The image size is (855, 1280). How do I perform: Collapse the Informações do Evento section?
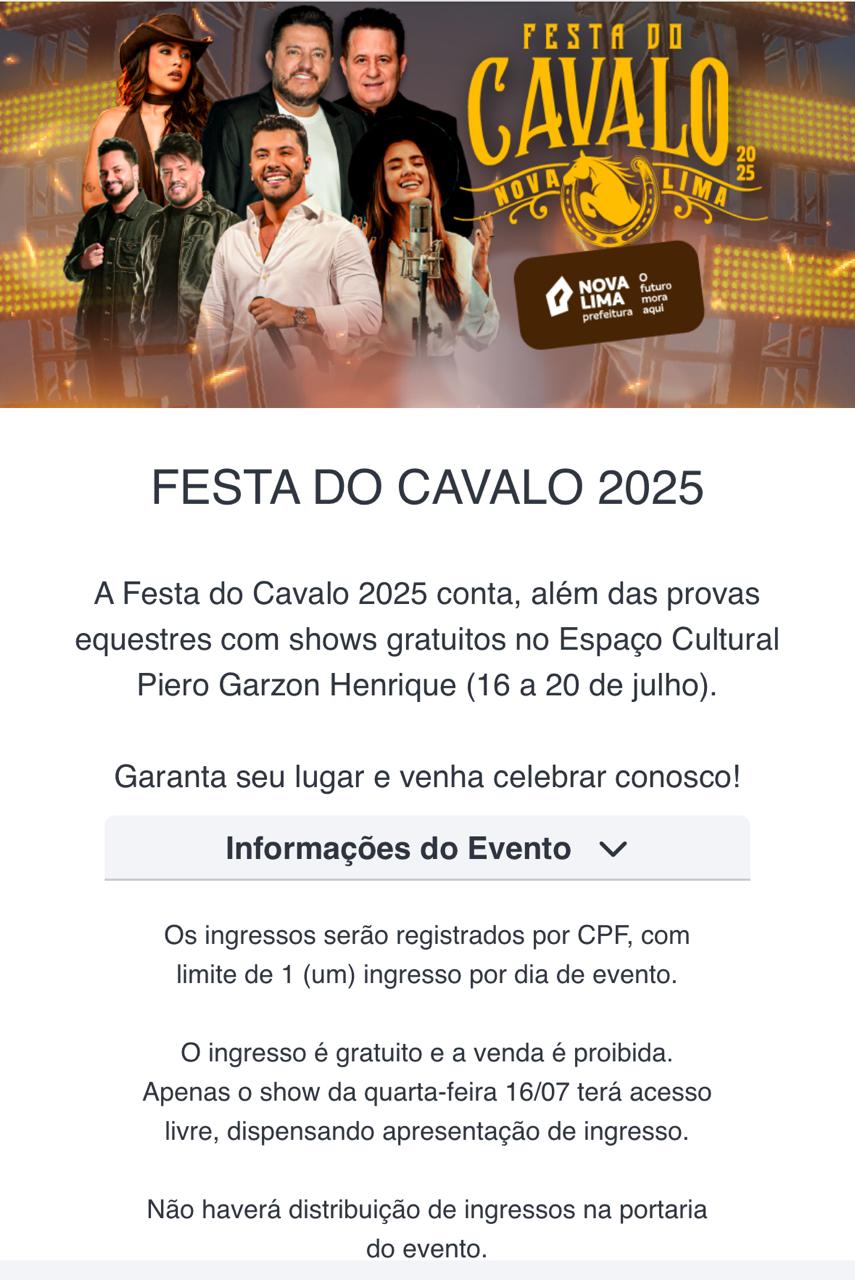pos(427,849)
